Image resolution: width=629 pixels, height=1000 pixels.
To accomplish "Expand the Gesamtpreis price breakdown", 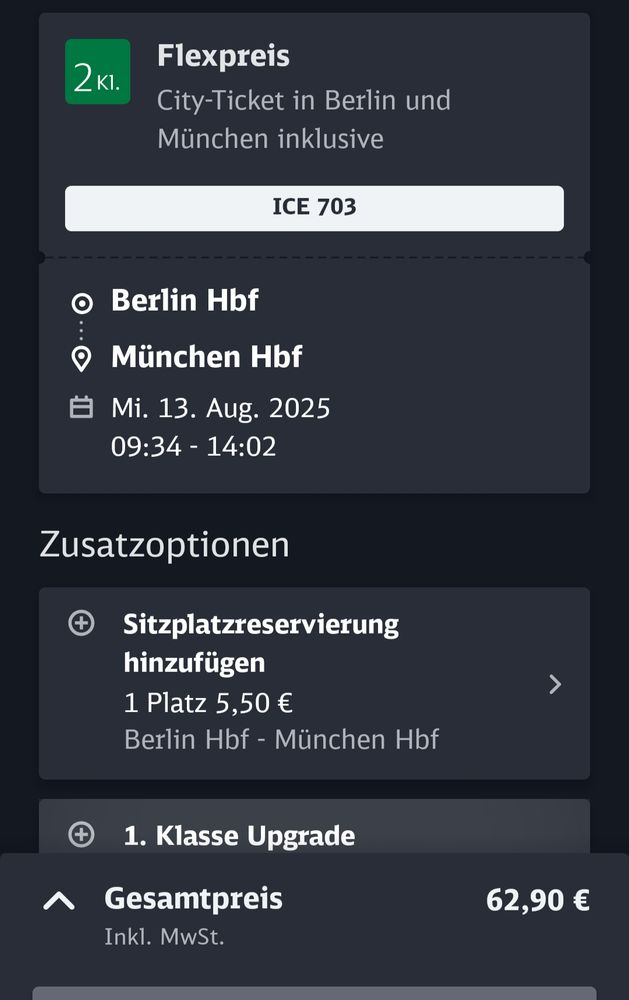I will pyautogui.click(x=59, y=901).
